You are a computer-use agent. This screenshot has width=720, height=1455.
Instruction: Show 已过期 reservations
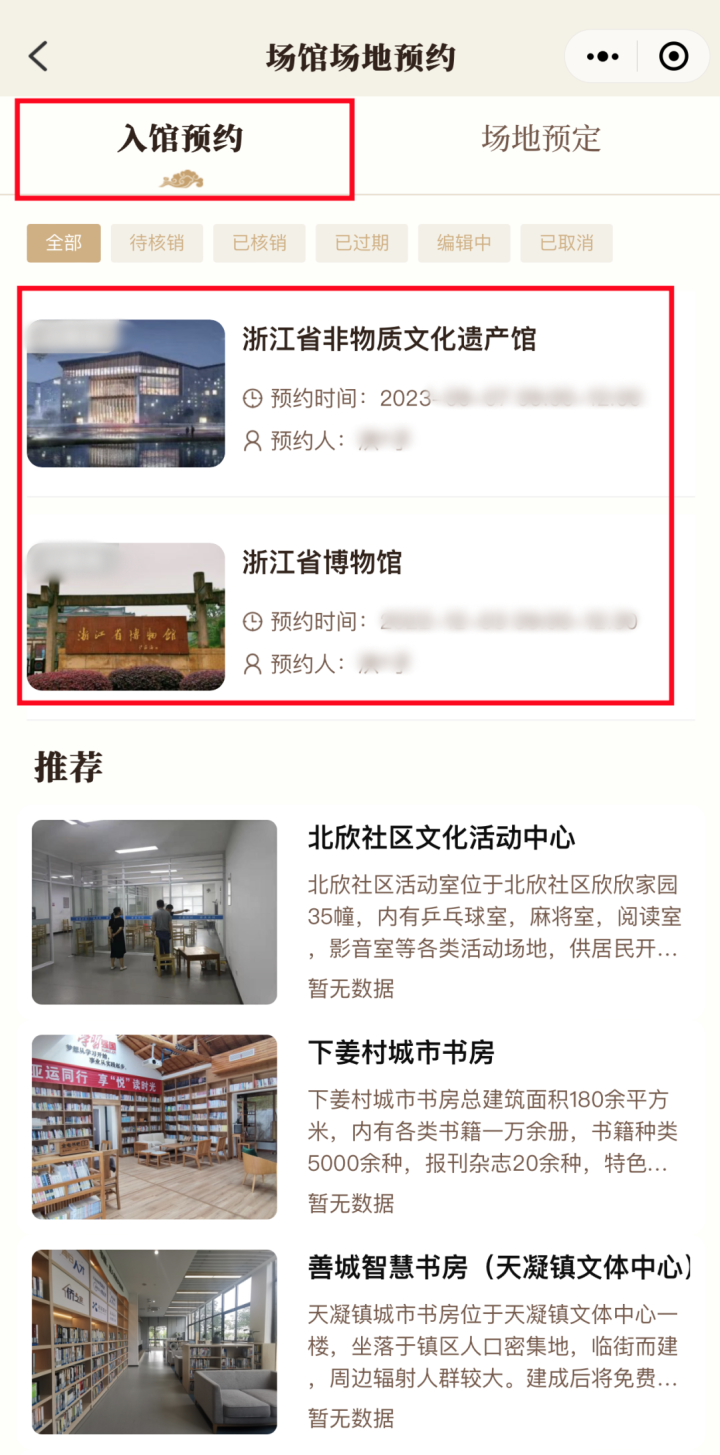(361, 243)
